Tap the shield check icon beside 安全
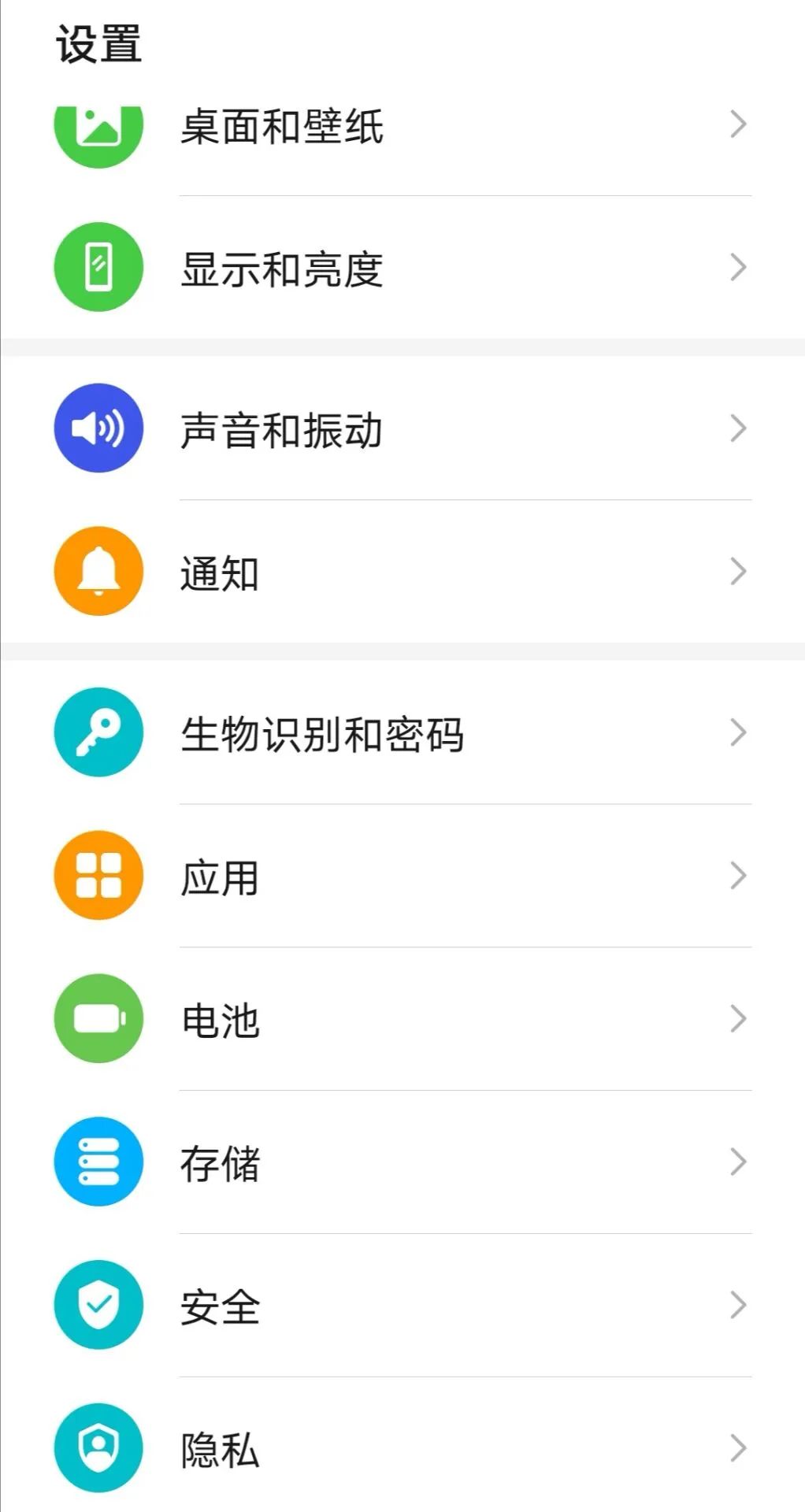 98,1305
